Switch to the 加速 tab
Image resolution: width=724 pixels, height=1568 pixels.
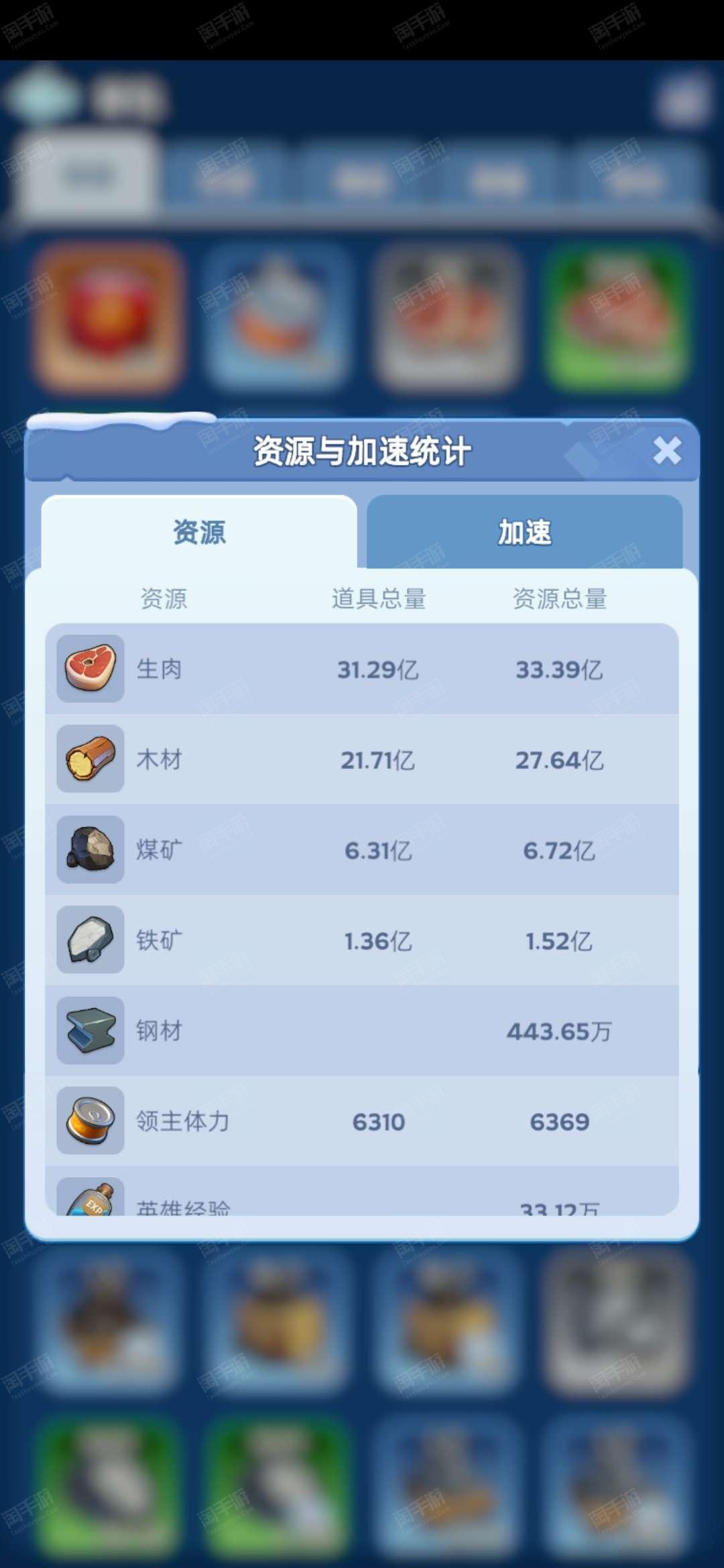pyautogui.click(x=524, y=533)
